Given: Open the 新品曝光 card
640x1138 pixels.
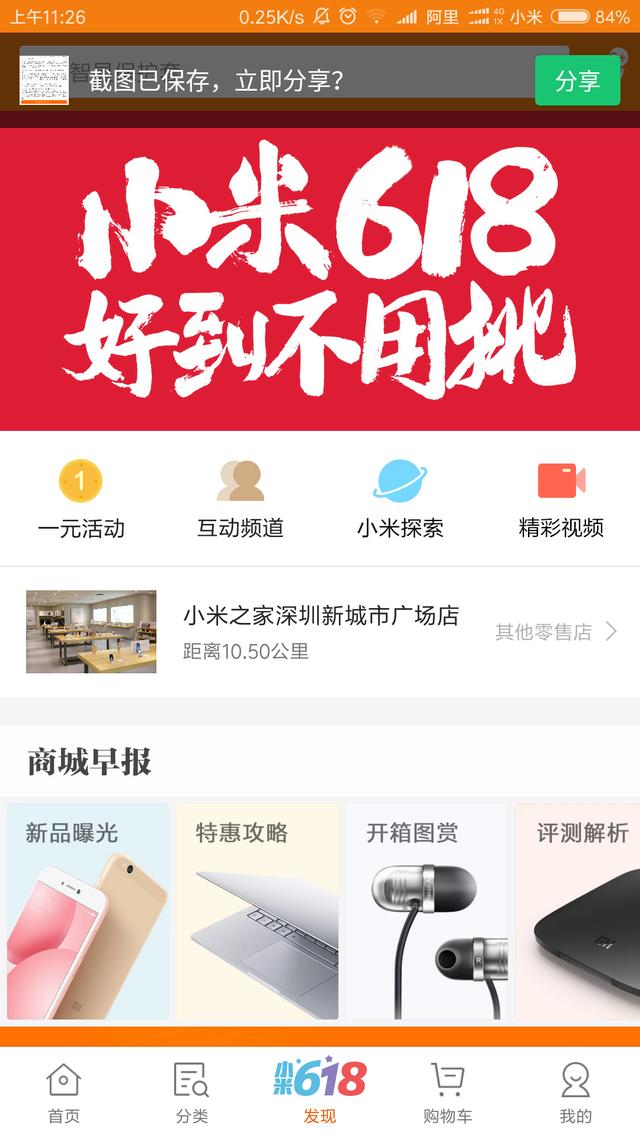Looking at the screenshot, I should click(x=88, y=911).
